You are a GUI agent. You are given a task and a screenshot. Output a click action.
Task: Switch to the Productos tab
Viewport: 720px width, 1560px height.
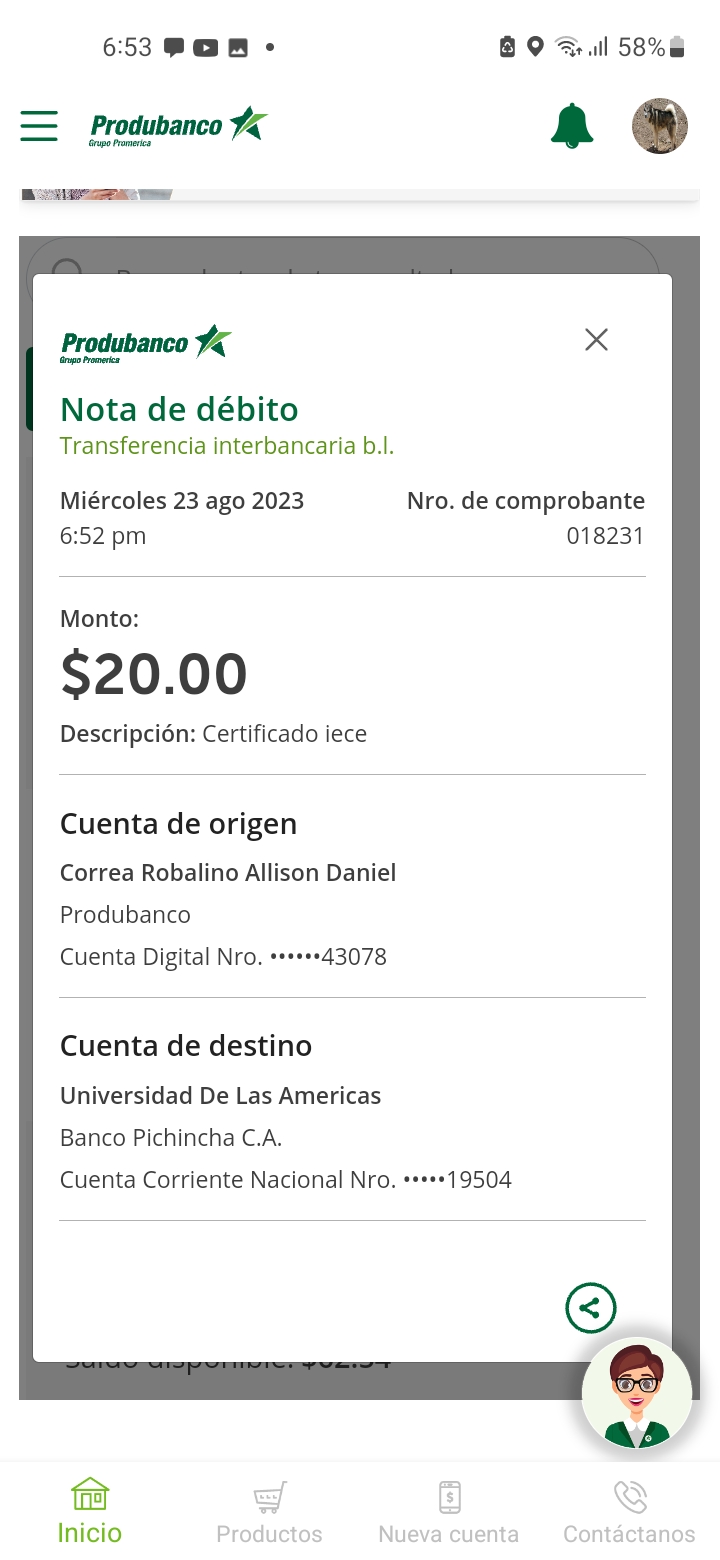pos(269,1512)
